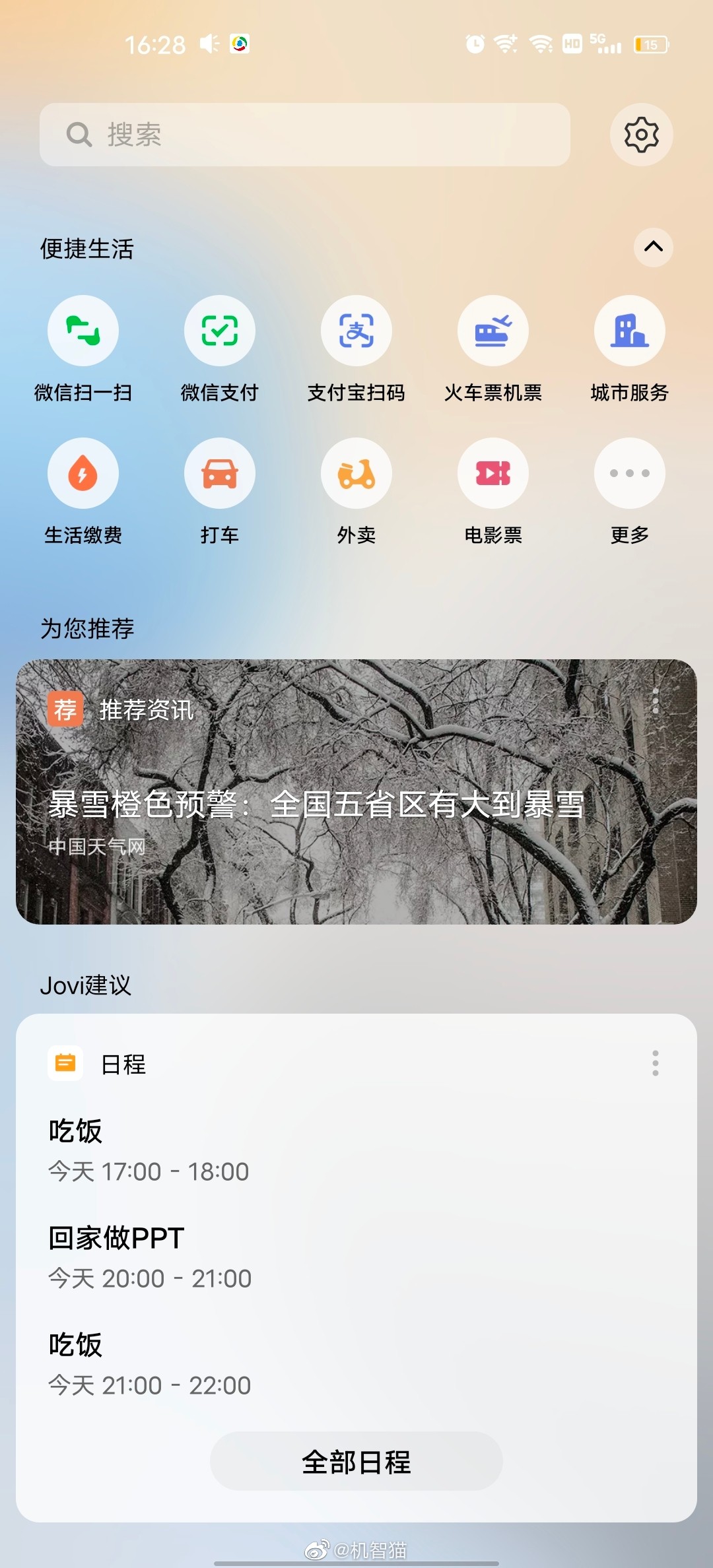Open 支付宝扫码 shortcut
This screenshot has height=1568, width=713.
tap(356, 331)
